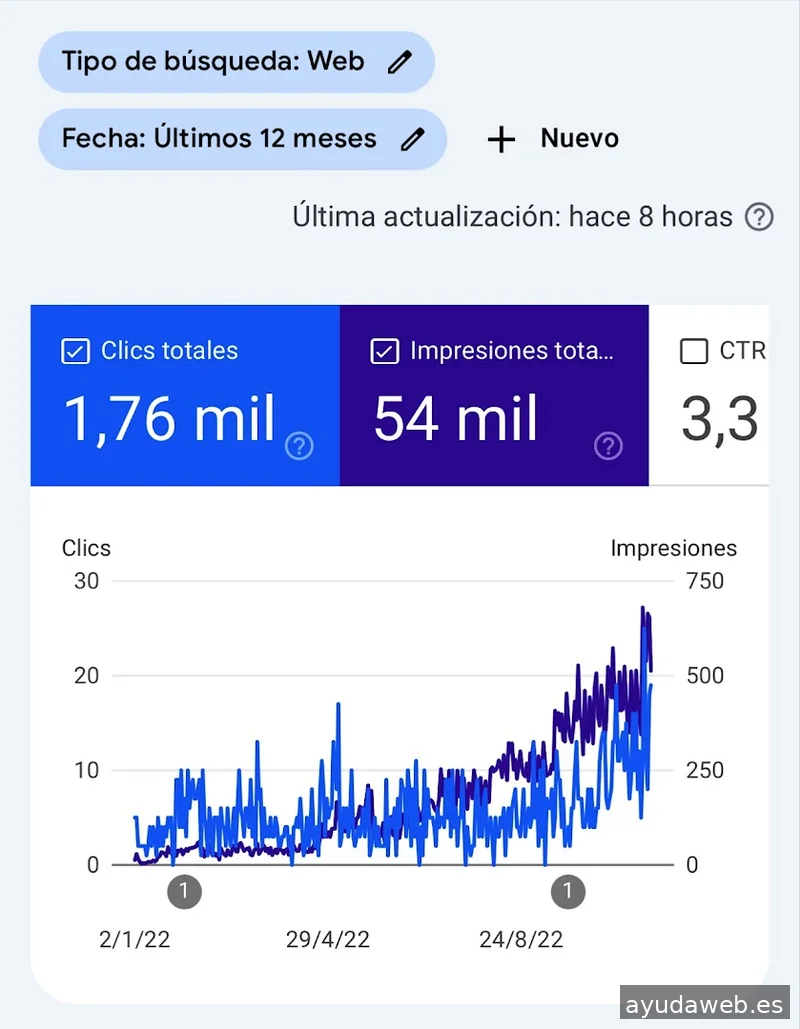Select the Clics totales metric card
The height and width of the screenshot is (1029, 800).
pos(185,396)
